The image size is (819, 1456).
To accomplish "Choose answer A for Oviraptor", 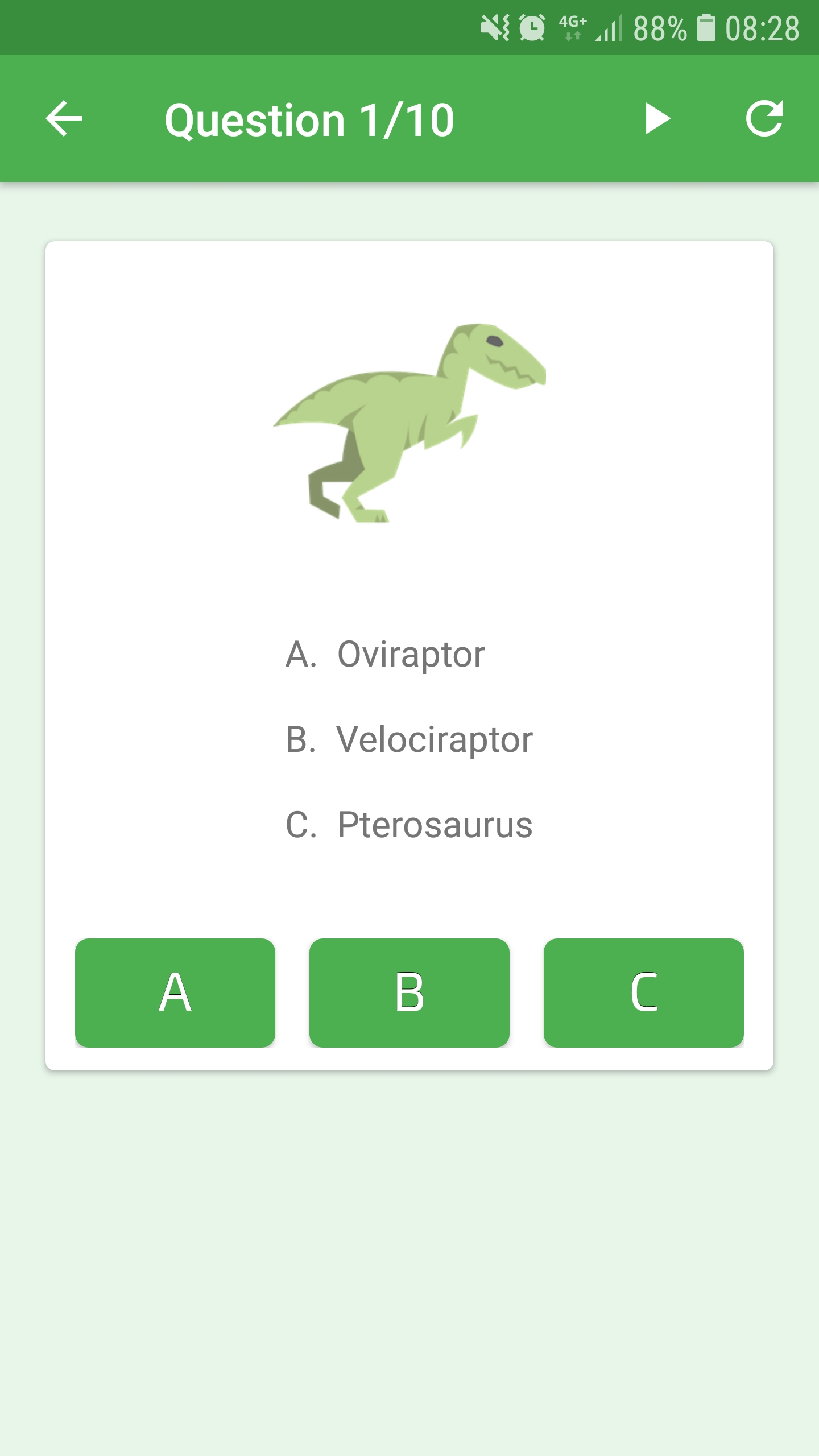I will point(175,992).
